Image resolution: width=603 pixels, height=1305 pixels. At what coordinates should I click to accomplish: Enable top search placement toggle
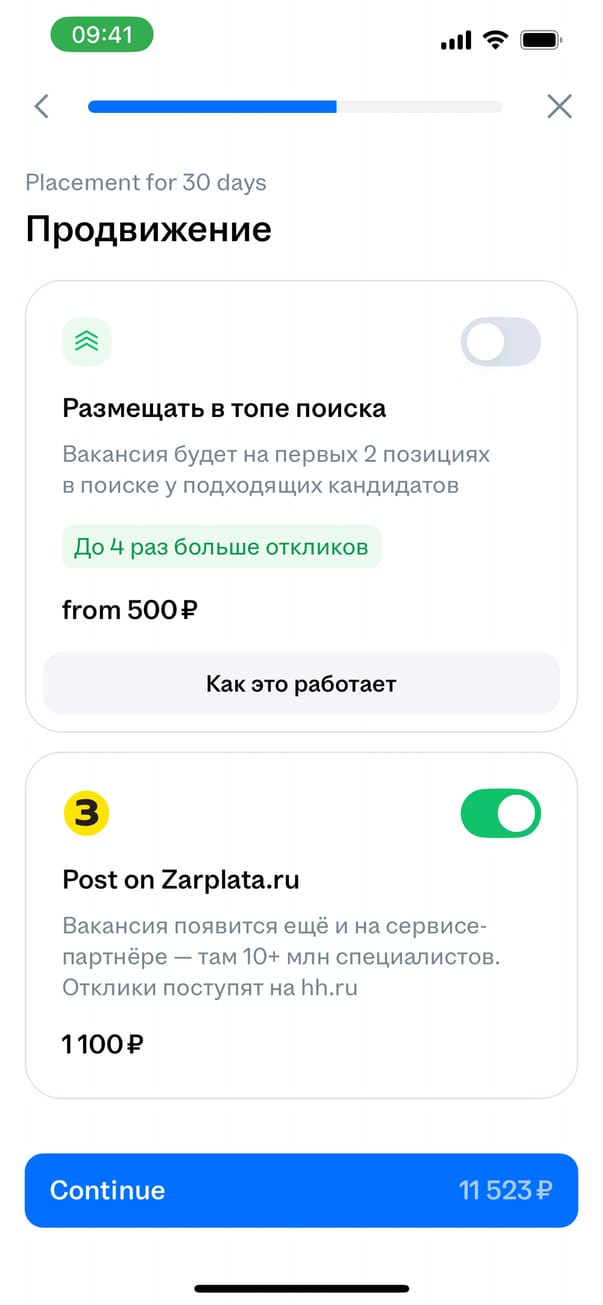point(500,343)
